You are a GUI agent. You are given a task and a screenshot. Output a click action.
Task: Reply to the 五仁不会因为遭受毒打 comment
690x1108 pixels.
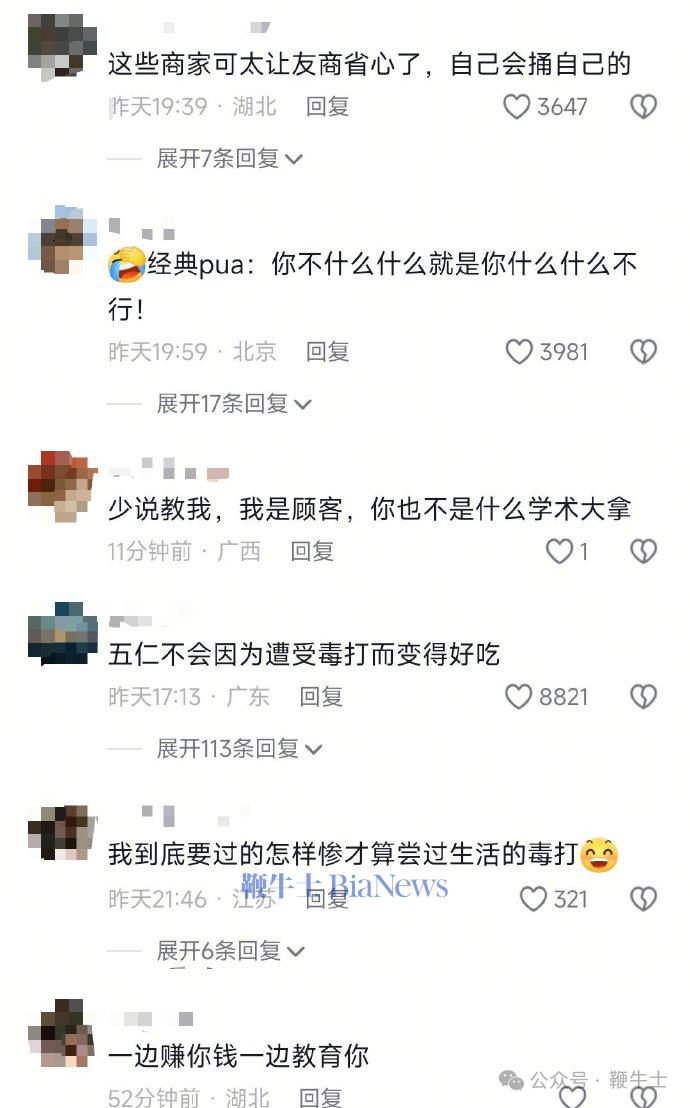coord(321,697)
